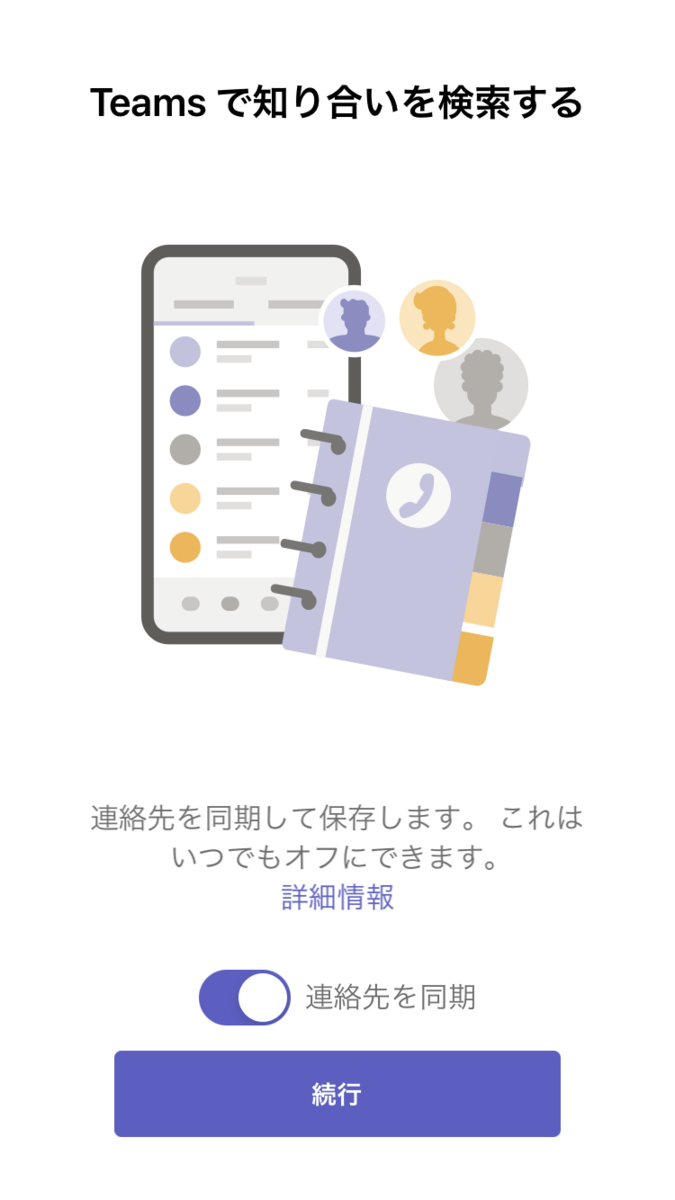The image size is (675, 1200).
Task: Tap the 続行 button to continue
Action: (337, 1094)
